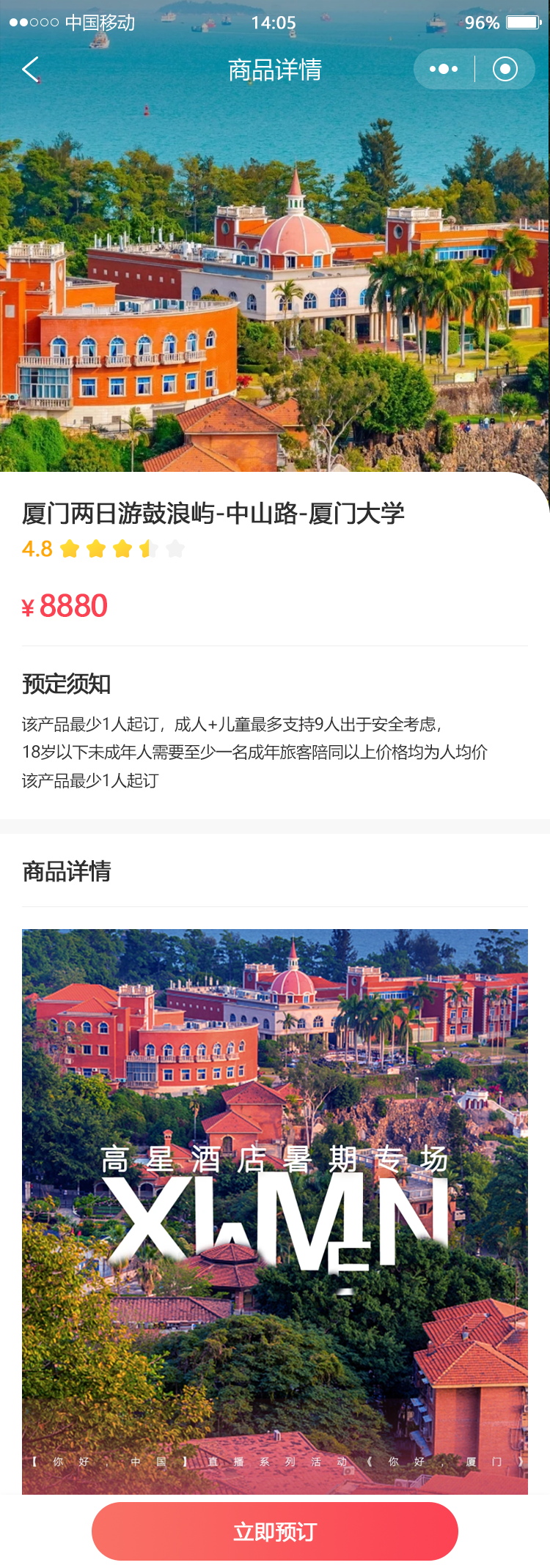Tap 立即预订 to book now
Screen dimensions: 550x1568
(x=275, y=1531)
